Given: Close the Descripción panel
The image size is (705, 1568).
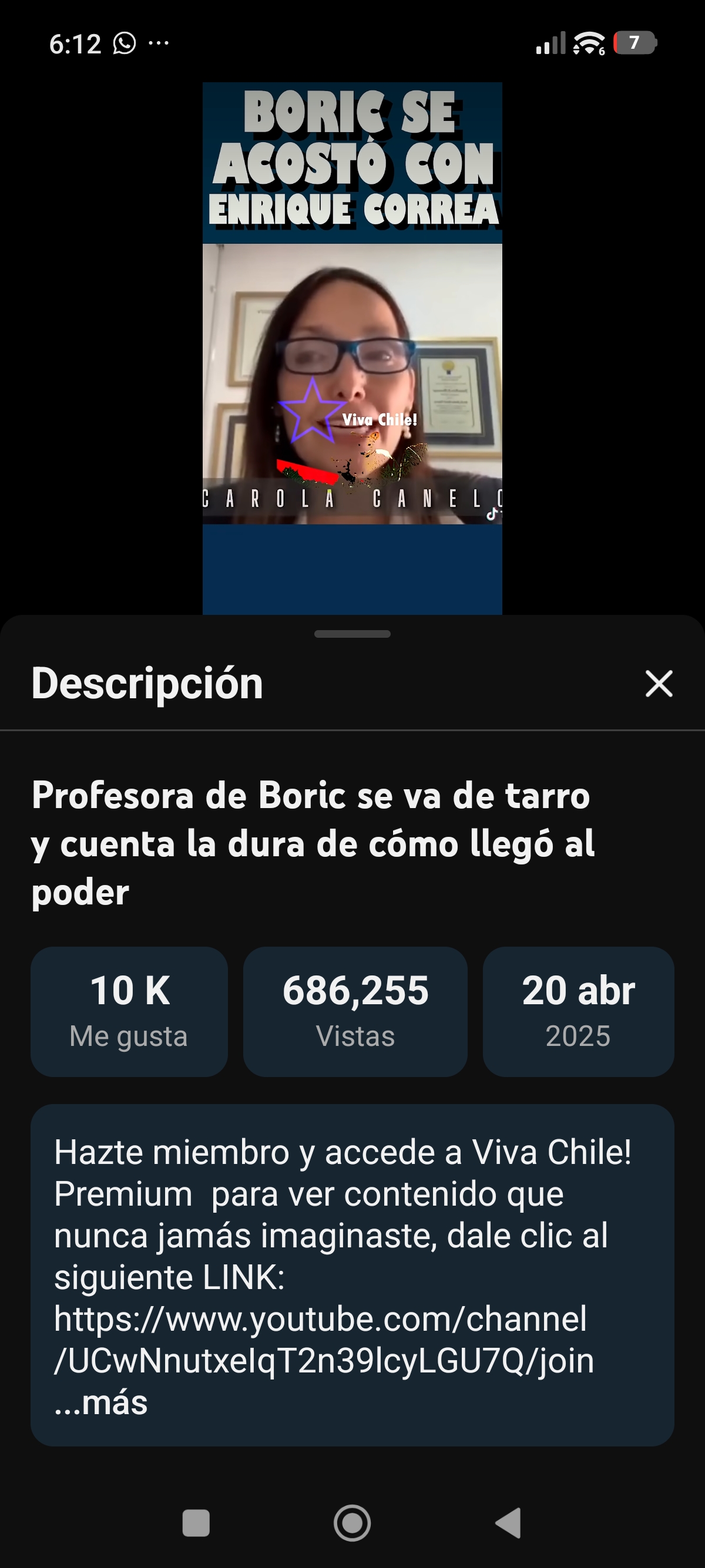Looking at the screenshot, I should pos(658,684).
